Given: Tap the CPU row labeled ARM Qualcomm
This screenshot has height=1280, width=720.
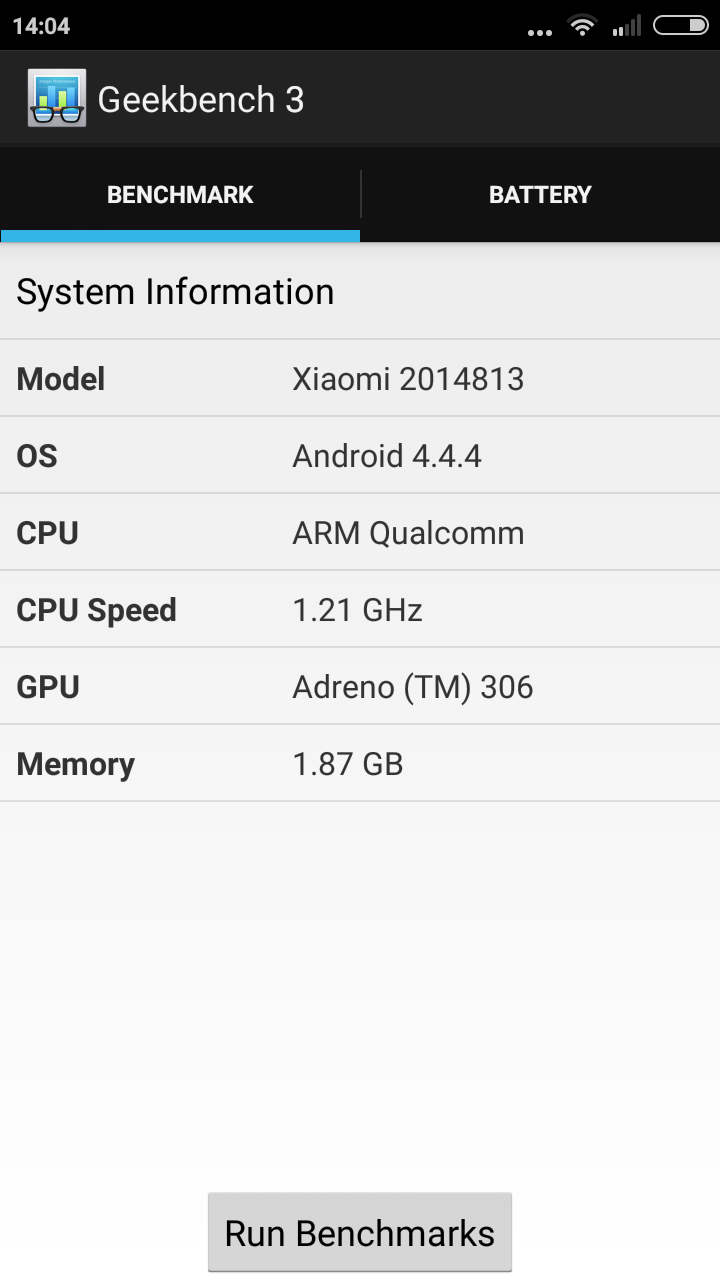Looking at the screenshot, I should [x=360, y=532].
